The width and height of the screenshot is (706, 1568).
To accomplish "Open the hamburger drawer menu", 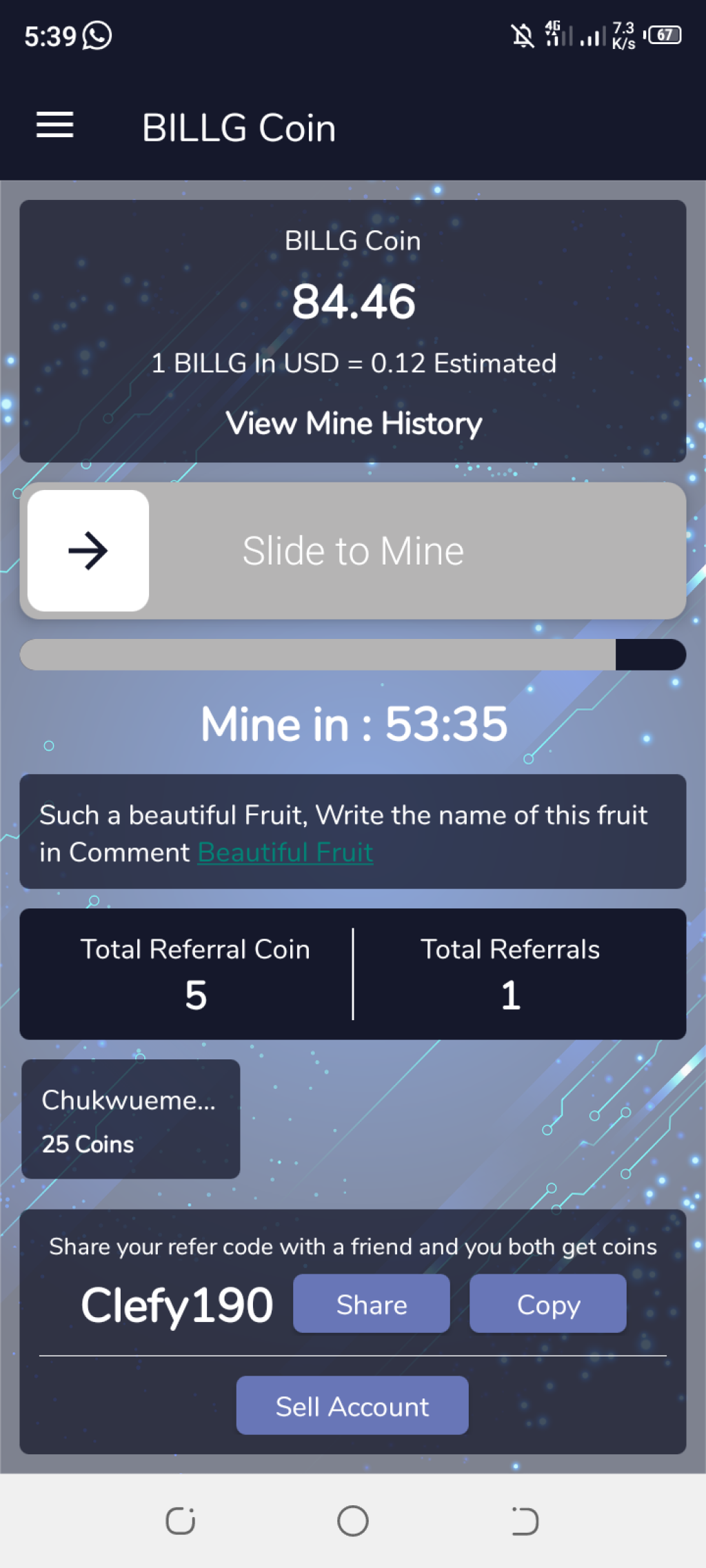I will (55, 125).
